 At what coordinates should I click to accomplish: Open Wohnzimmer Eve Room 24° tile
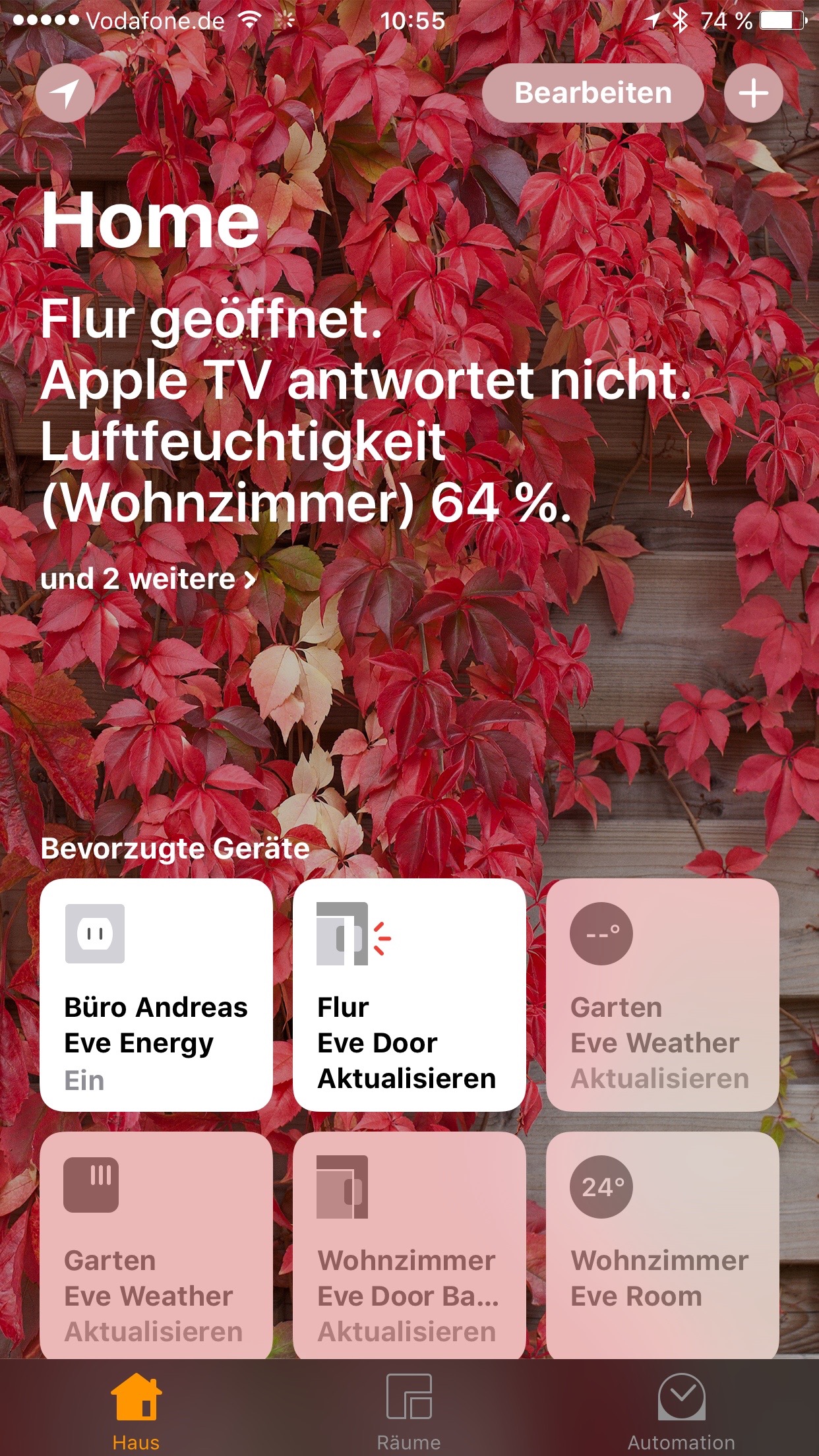[662, 1245]
